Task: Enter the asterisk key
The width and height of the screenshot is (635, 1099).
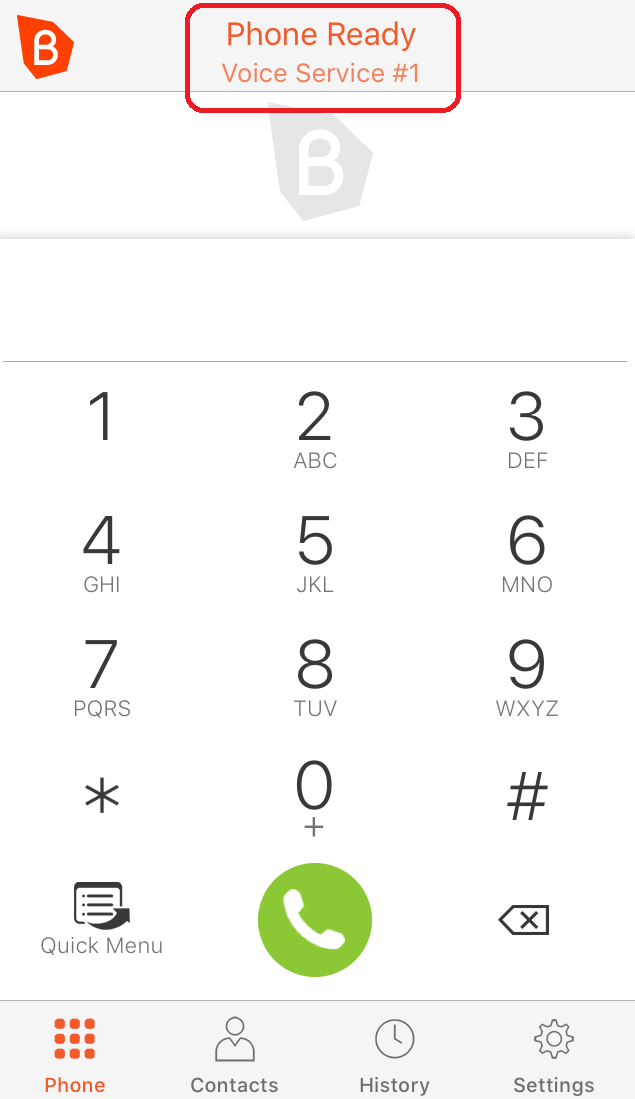Action: 102,797
